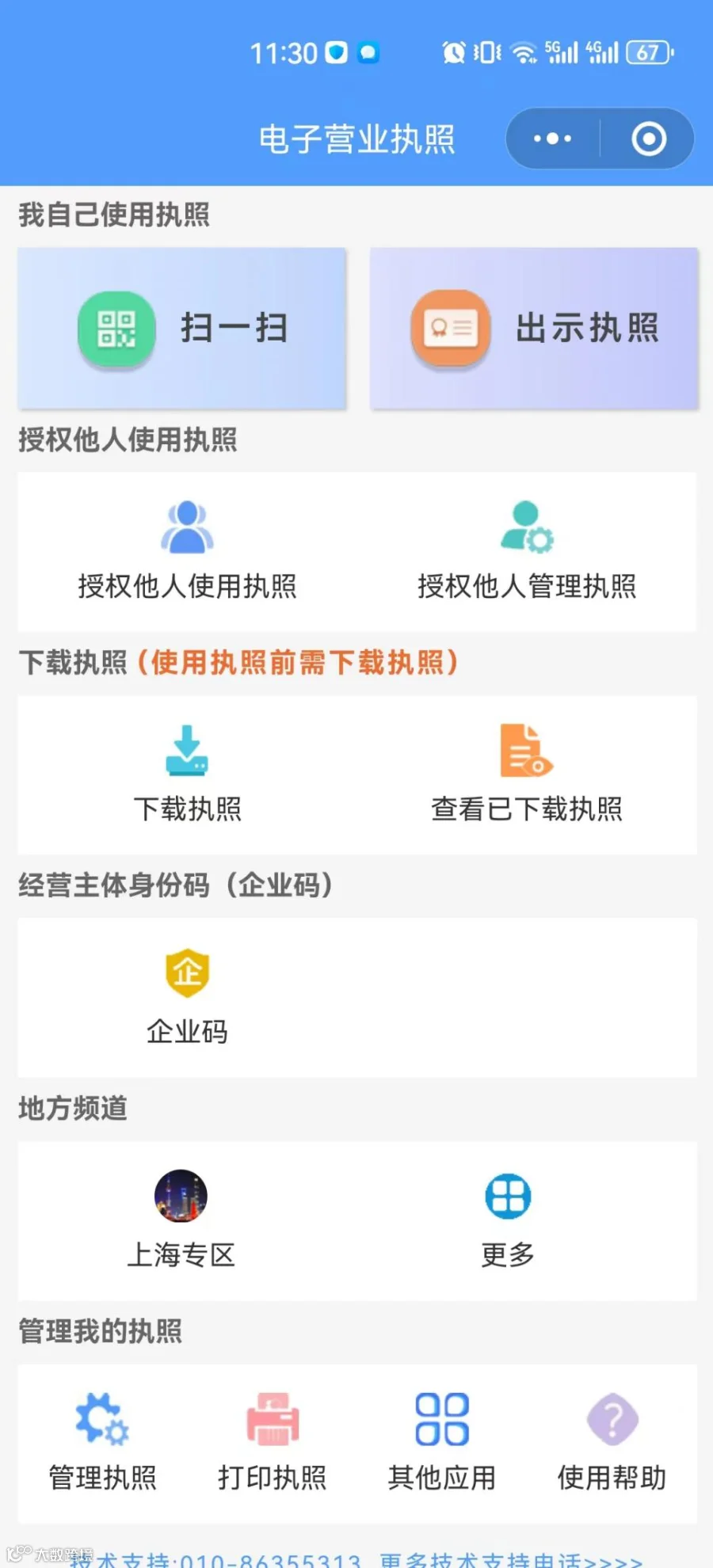Screen dimensions: 713x1568
Task: Select 授权他人使用执照
Action: (x=187, y=550)
